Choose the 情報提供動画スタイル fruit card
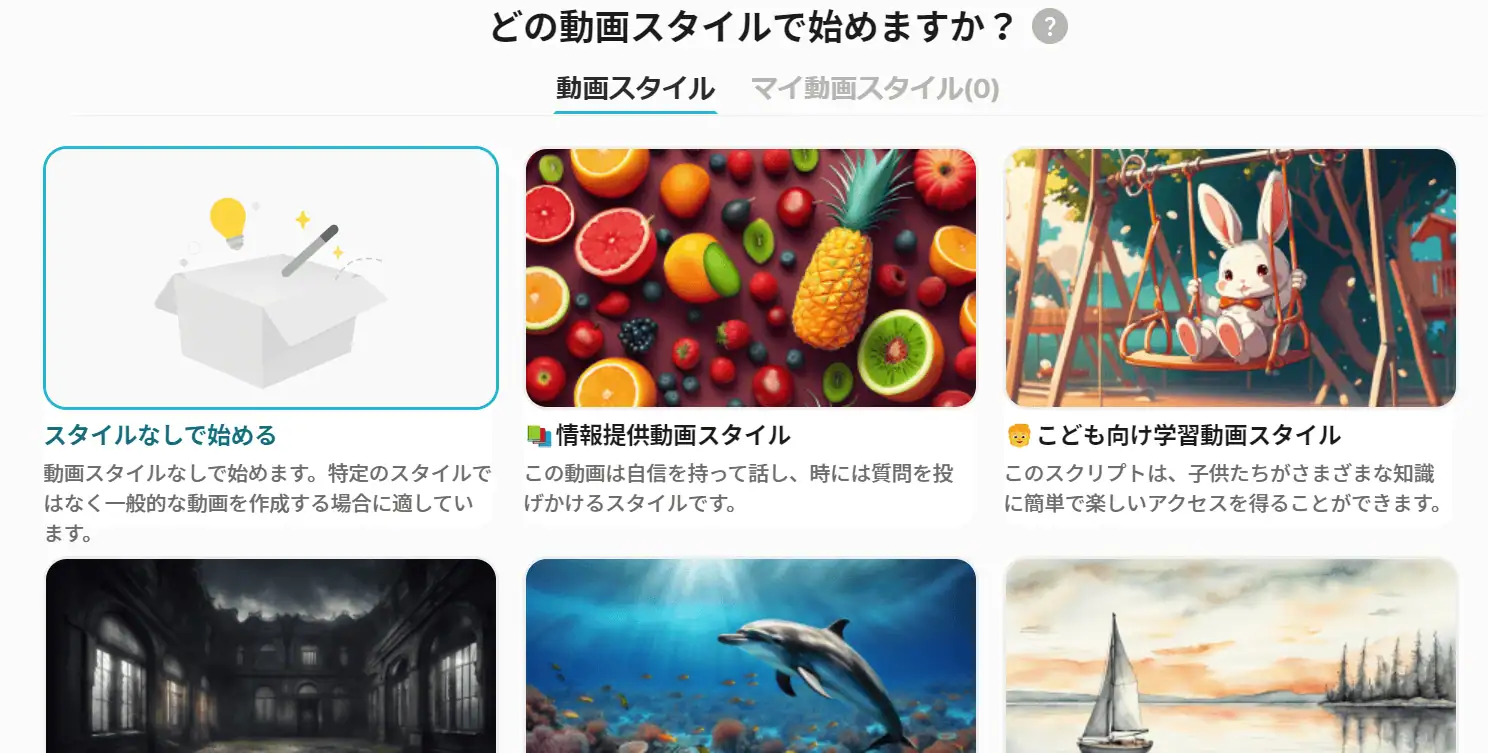The width and height of the screenshot is (1488, 753). pos(750,278)
